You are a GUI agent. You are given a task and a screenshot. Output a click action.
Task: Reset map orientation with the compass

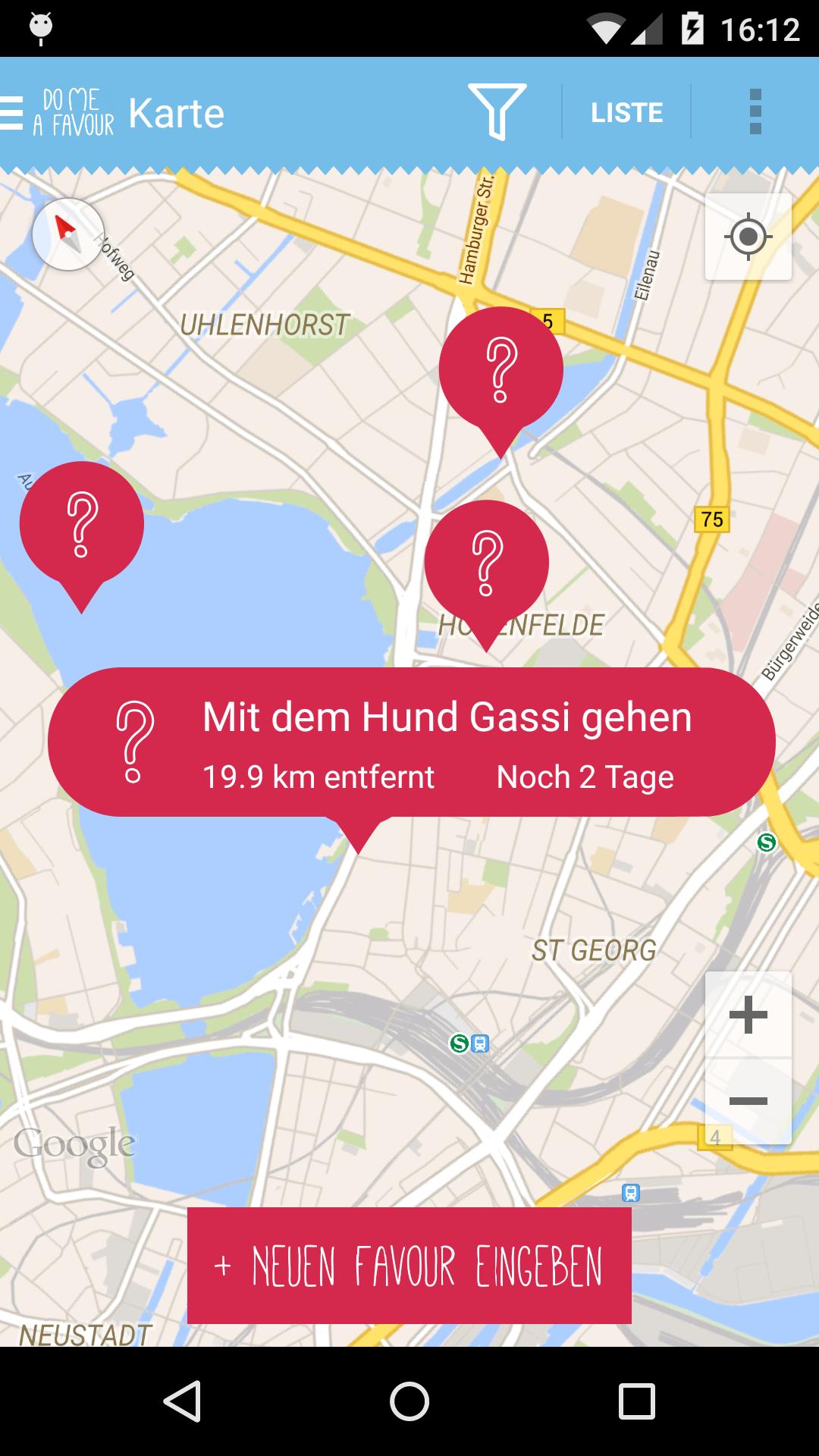tap(68, 234)
